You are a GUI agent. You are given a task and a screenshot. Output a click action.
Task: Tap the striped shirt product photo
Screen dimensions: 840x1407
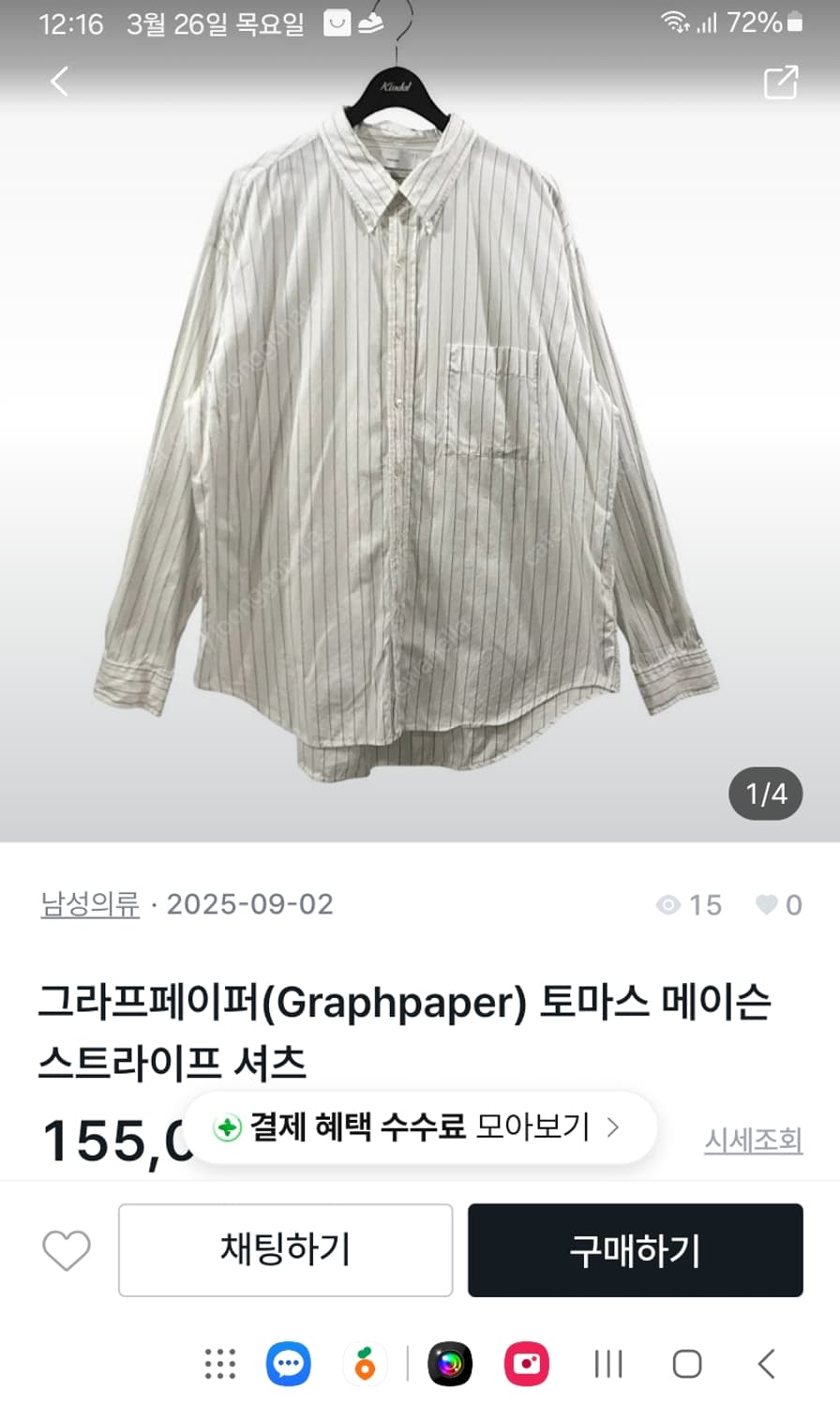[x=403, y=441]
